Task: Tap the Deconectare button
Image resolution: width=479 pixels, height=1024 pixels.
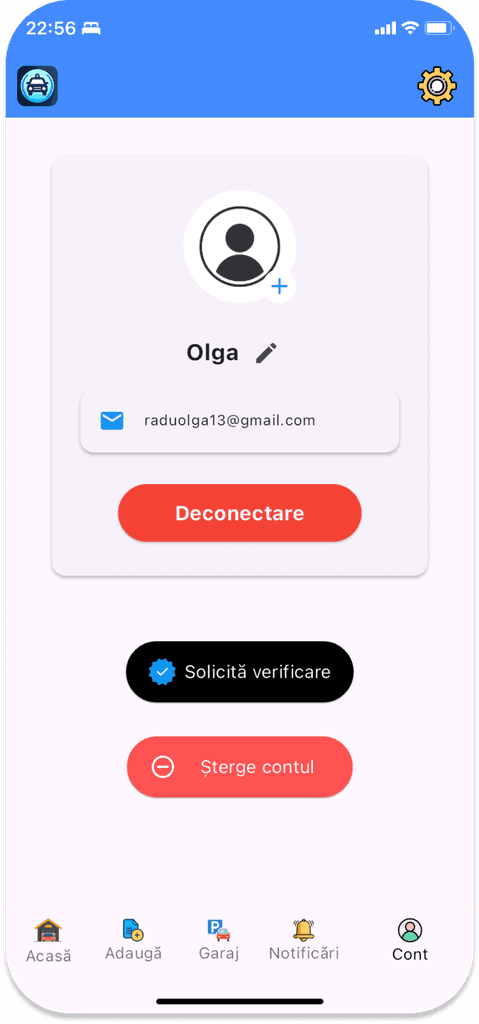Action: point(240,513)
